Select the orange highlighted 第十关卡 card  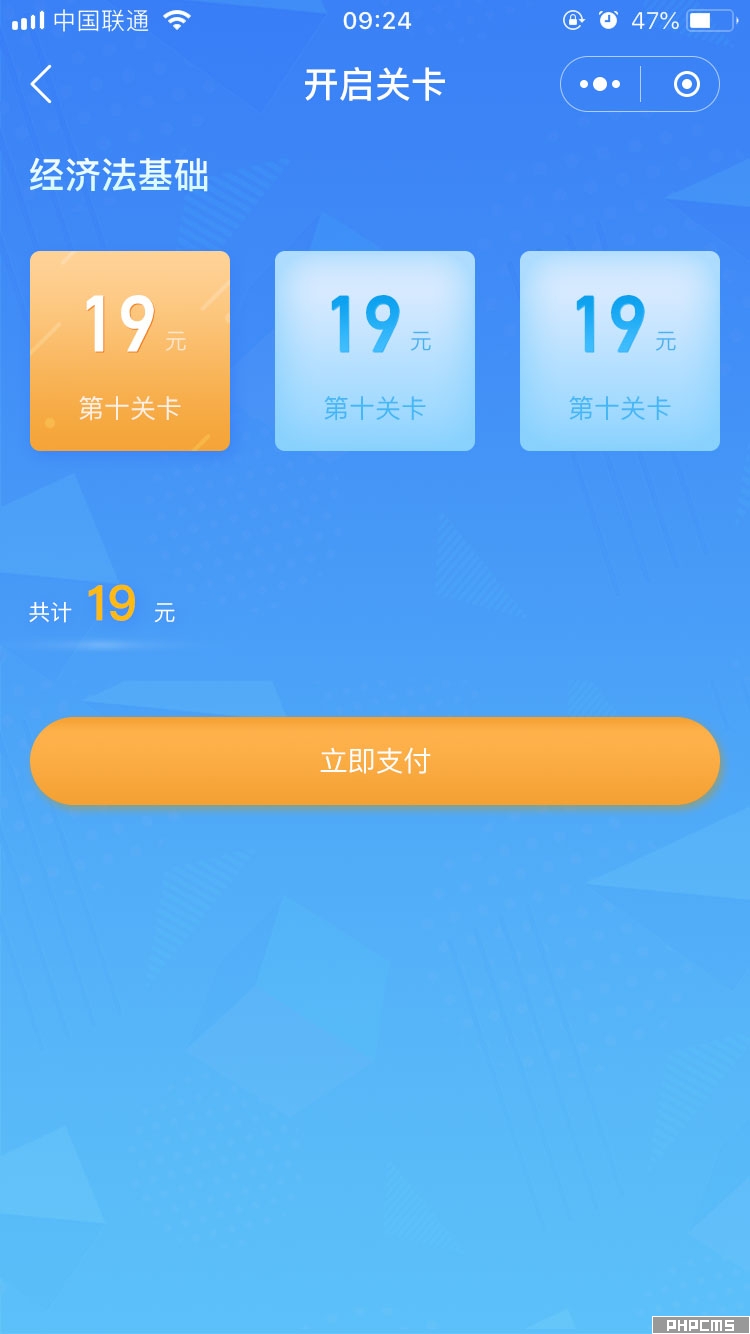[130, 351]
